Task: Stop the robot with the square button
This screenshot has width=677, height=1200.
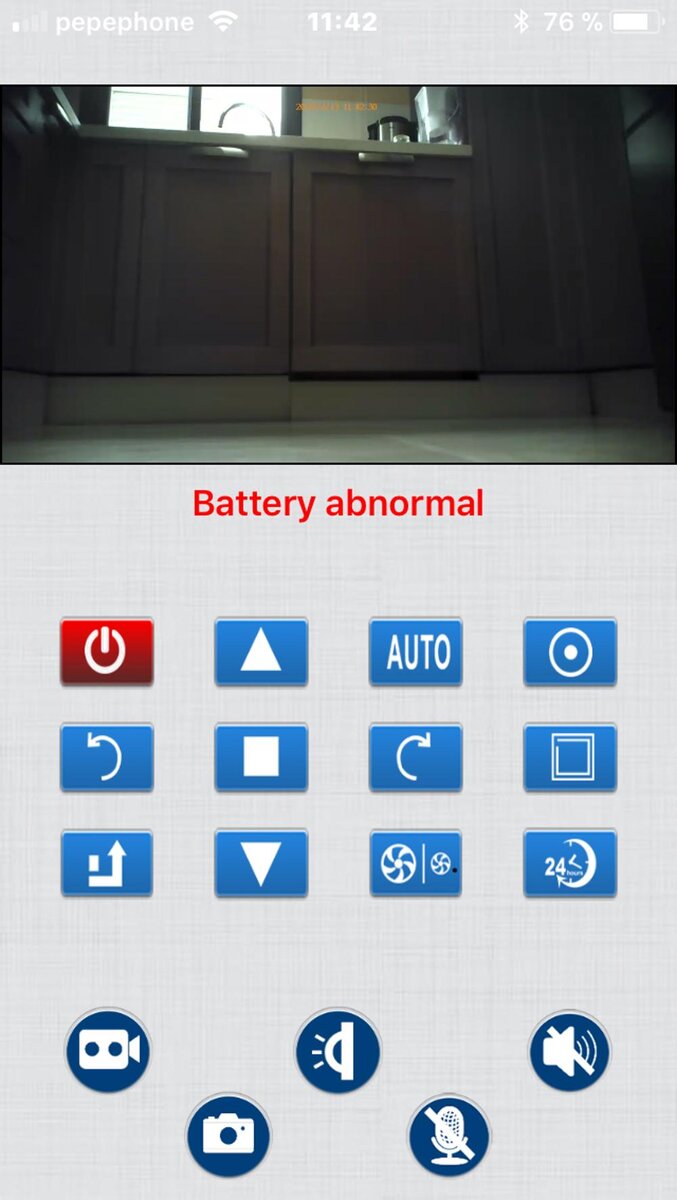Action: pos(261,757)
